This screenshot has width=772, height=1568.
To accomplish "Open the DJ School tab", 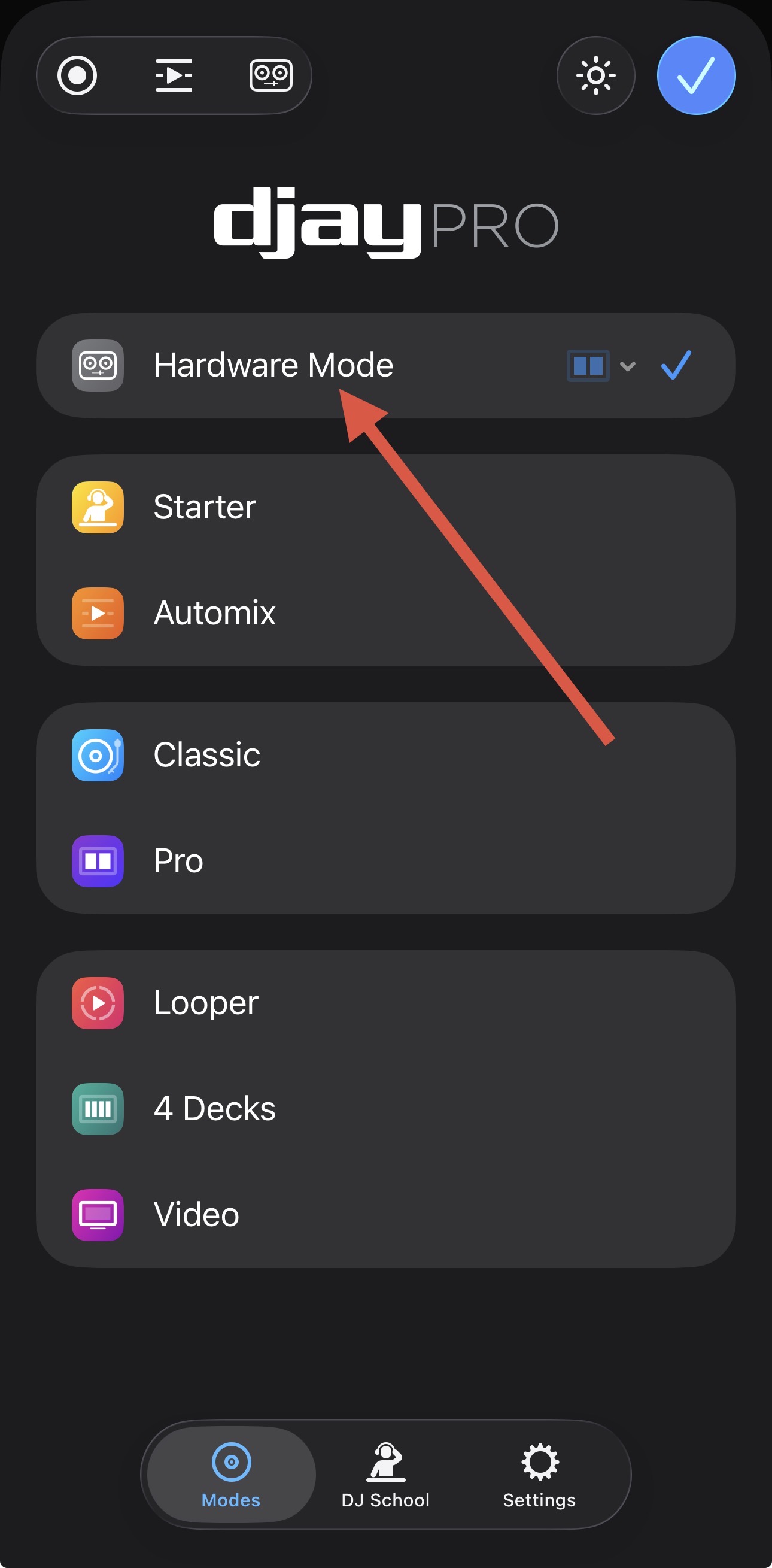I will pos(385,1473).
